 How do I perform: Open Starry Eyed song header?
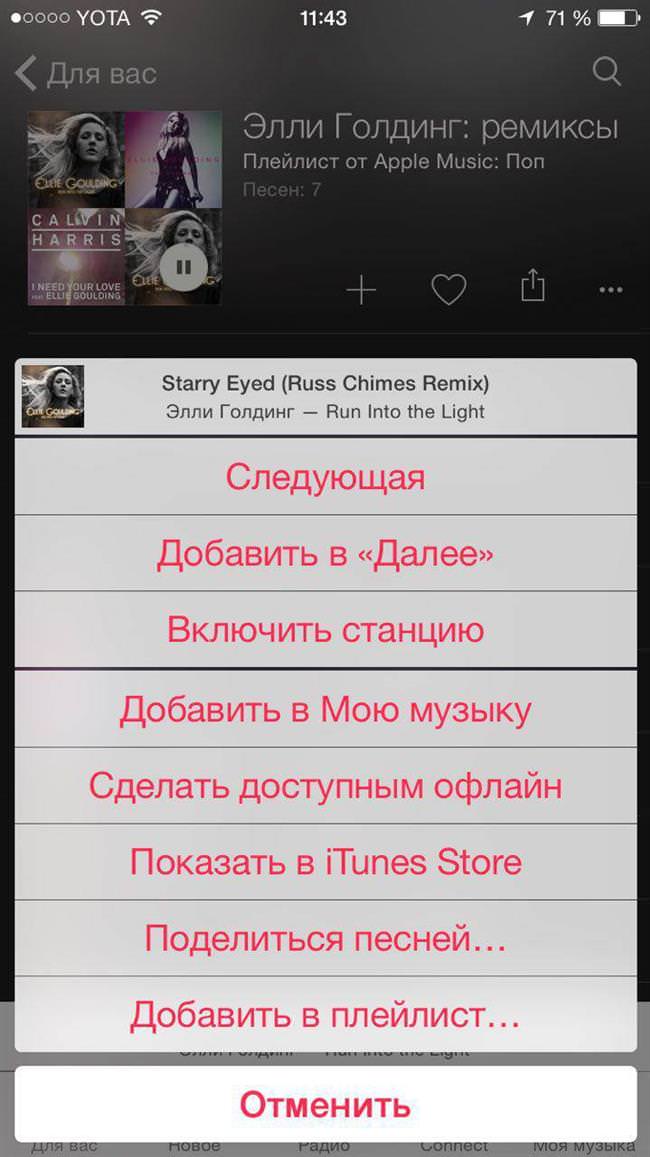pyautogui.click(x=325, y=396)
